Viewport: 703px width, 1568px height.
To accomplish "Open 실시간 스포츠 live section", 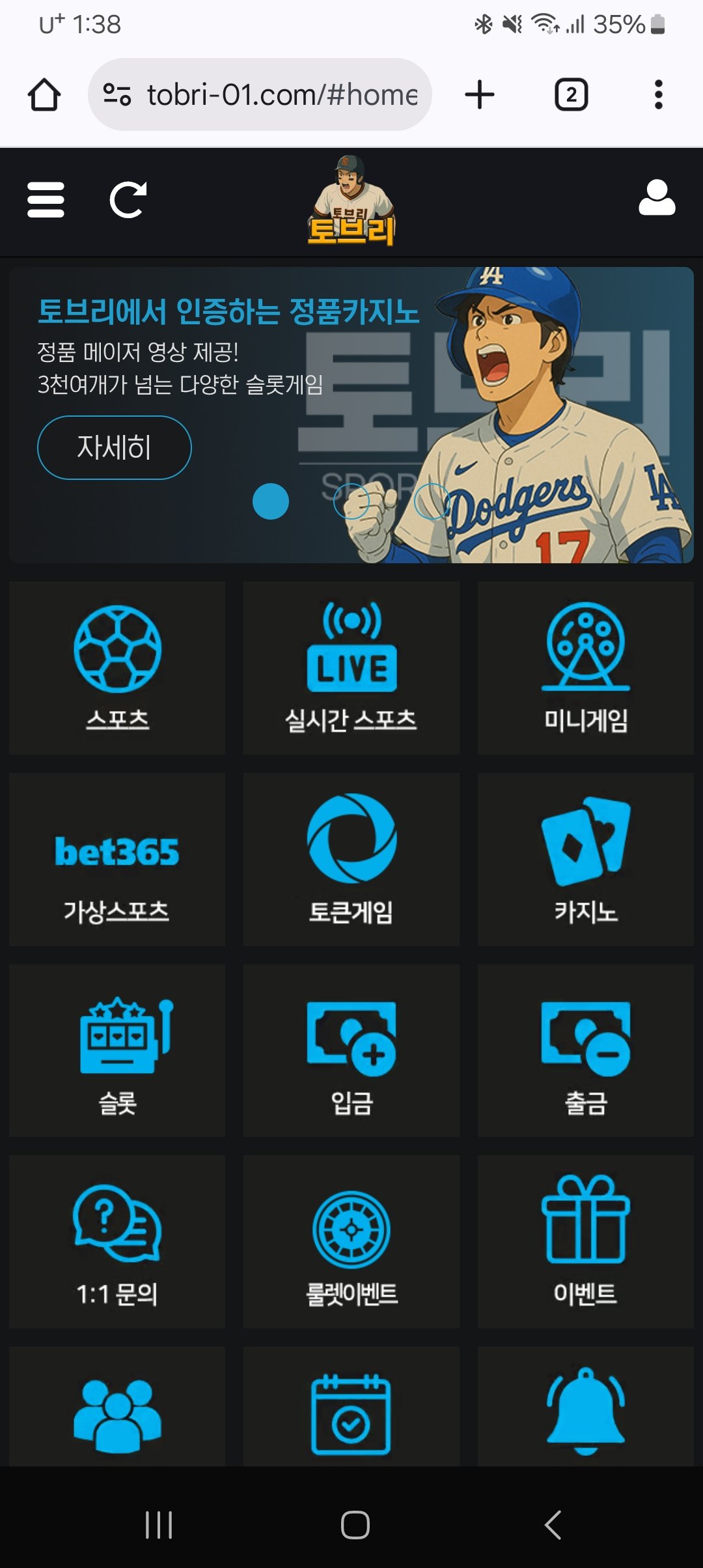I will (x=351, y=668).
